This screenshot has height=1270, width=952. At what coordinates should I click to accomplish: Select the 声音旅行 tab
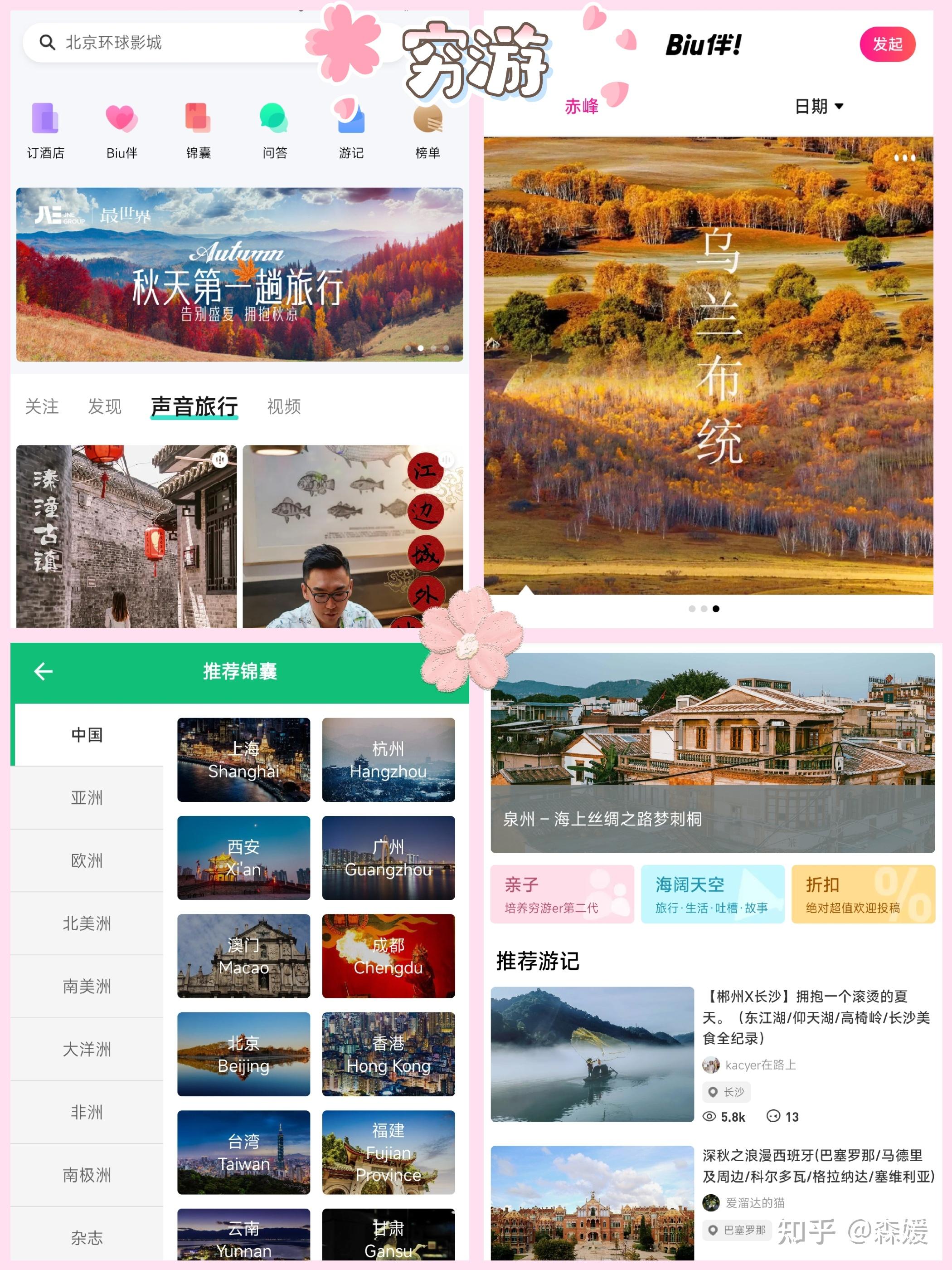coord(194,406)
